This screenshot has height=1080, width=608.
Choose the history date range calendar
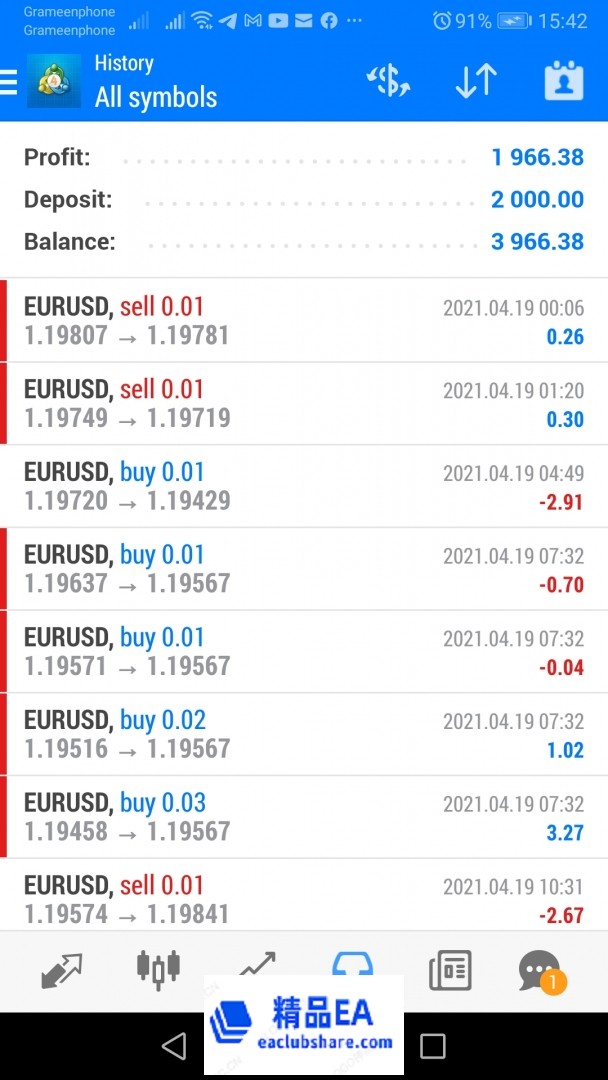pos(563,82)
